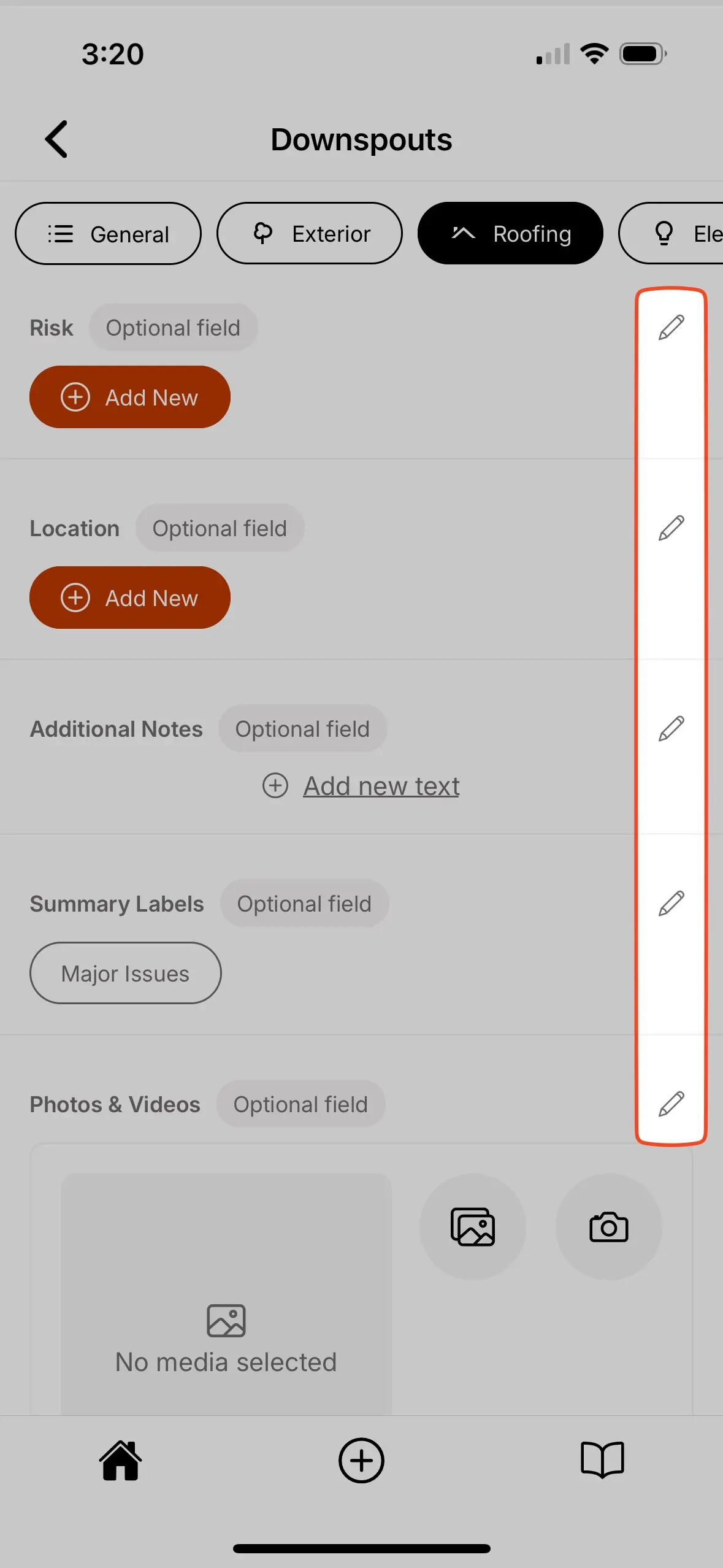Add New item under Risk
Screen dimensions: 723x1568
(x=130, y=398)
